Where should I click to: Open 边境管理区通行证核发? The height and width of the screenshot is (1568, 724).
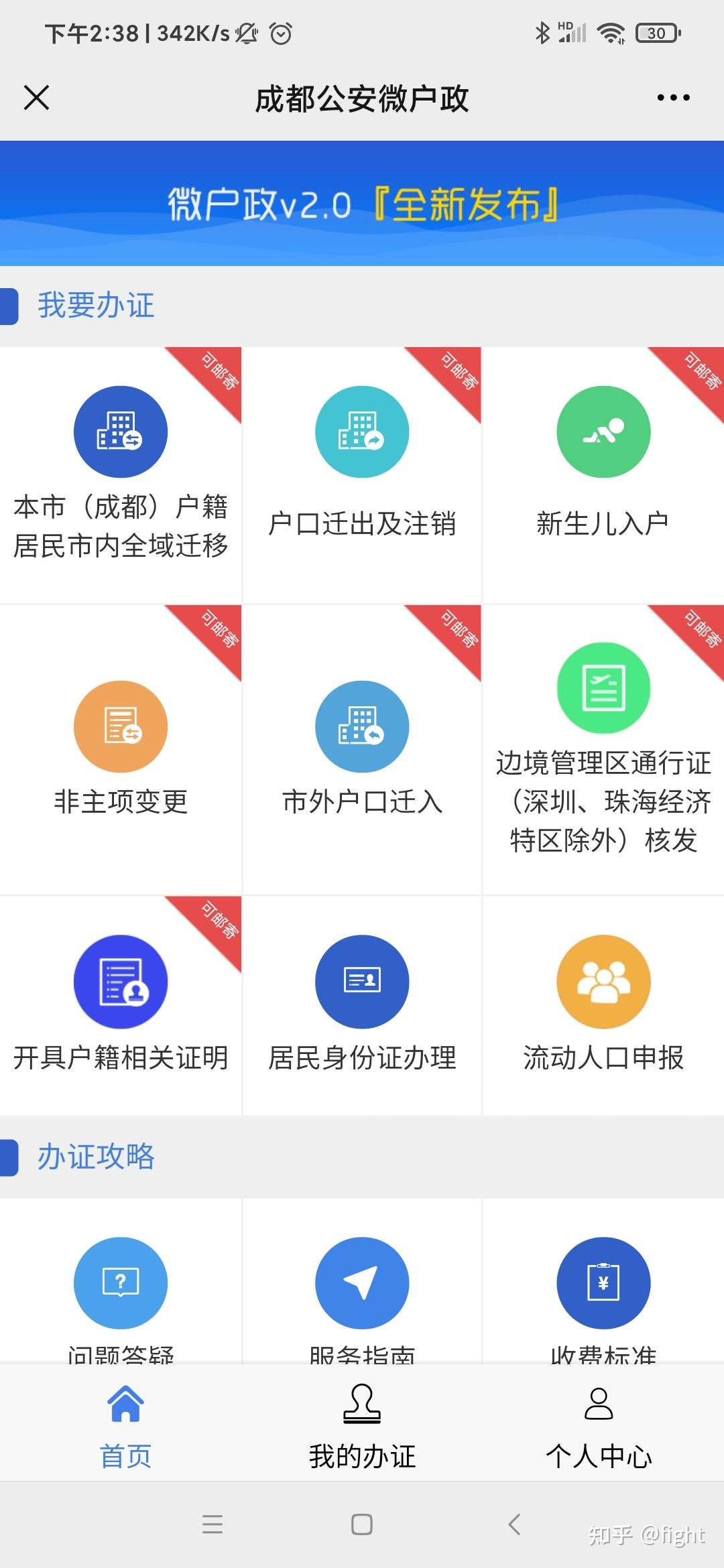(x=603, y=749)
